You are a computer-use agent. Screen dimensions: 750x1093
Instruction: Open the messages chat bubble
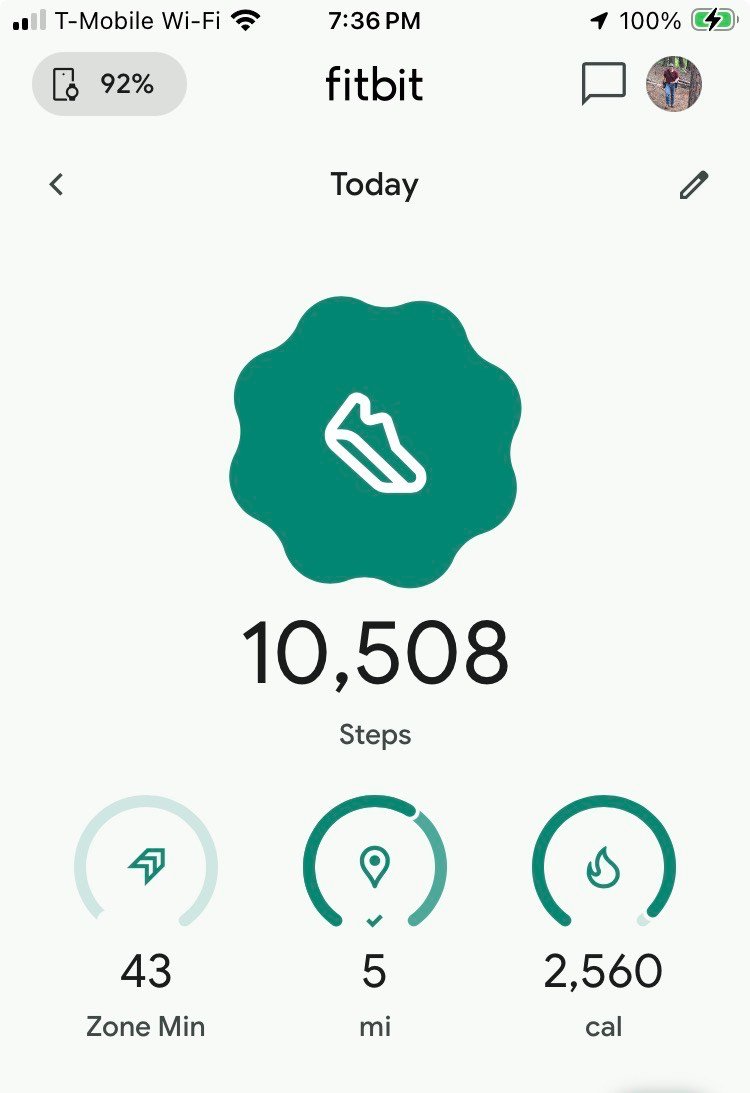pos(603,84)
